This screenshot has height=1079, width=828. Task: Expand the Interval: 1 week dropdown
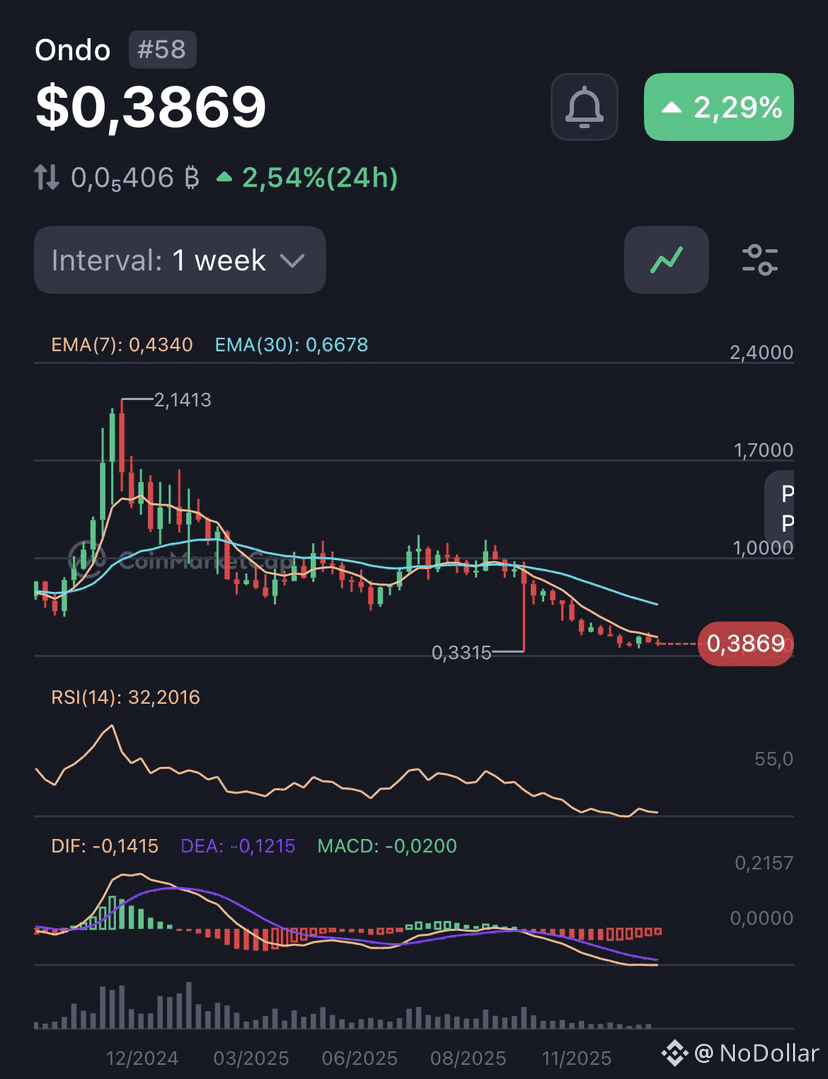point(180,260)
